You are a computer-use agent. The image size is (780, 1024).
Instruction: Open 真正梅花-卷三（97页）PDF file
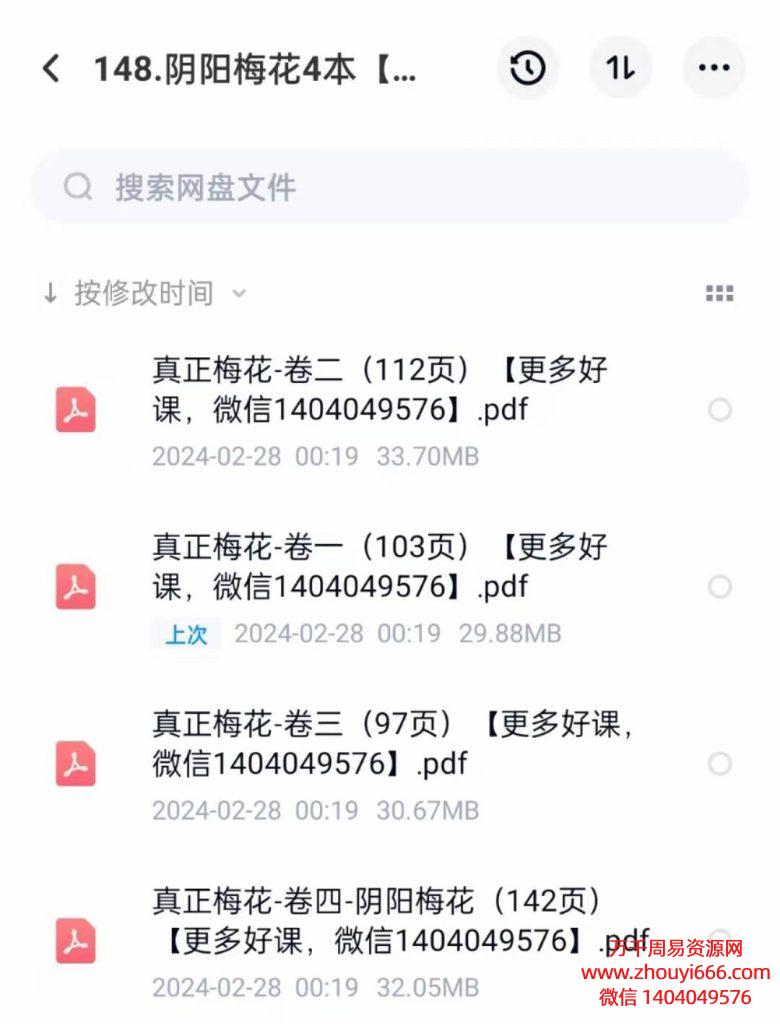tap(380, 745)
